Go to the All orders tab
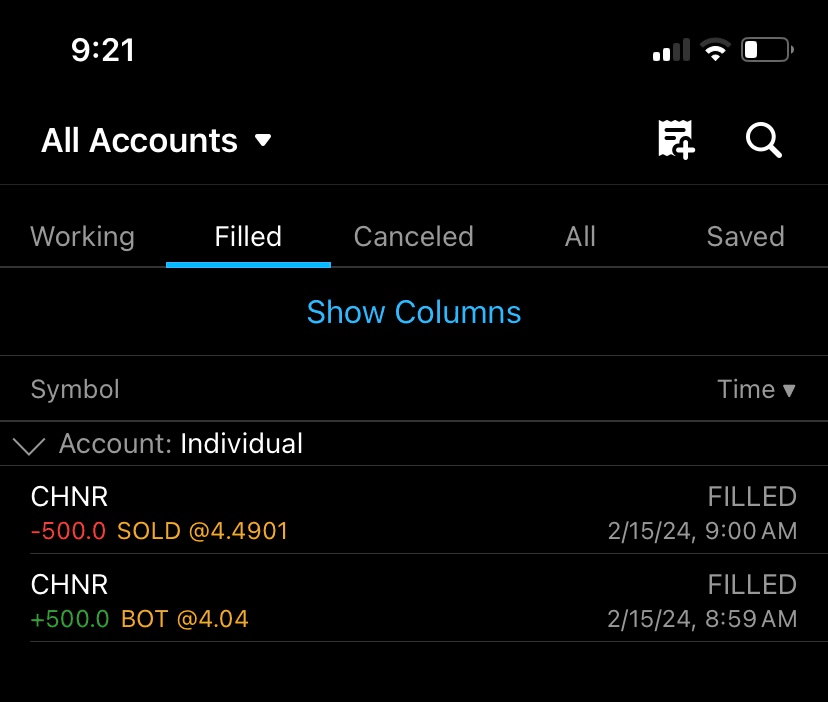Image resolution: width=828 pixels, height=702 pixels. pyautogui.click(x=580, y=237)
